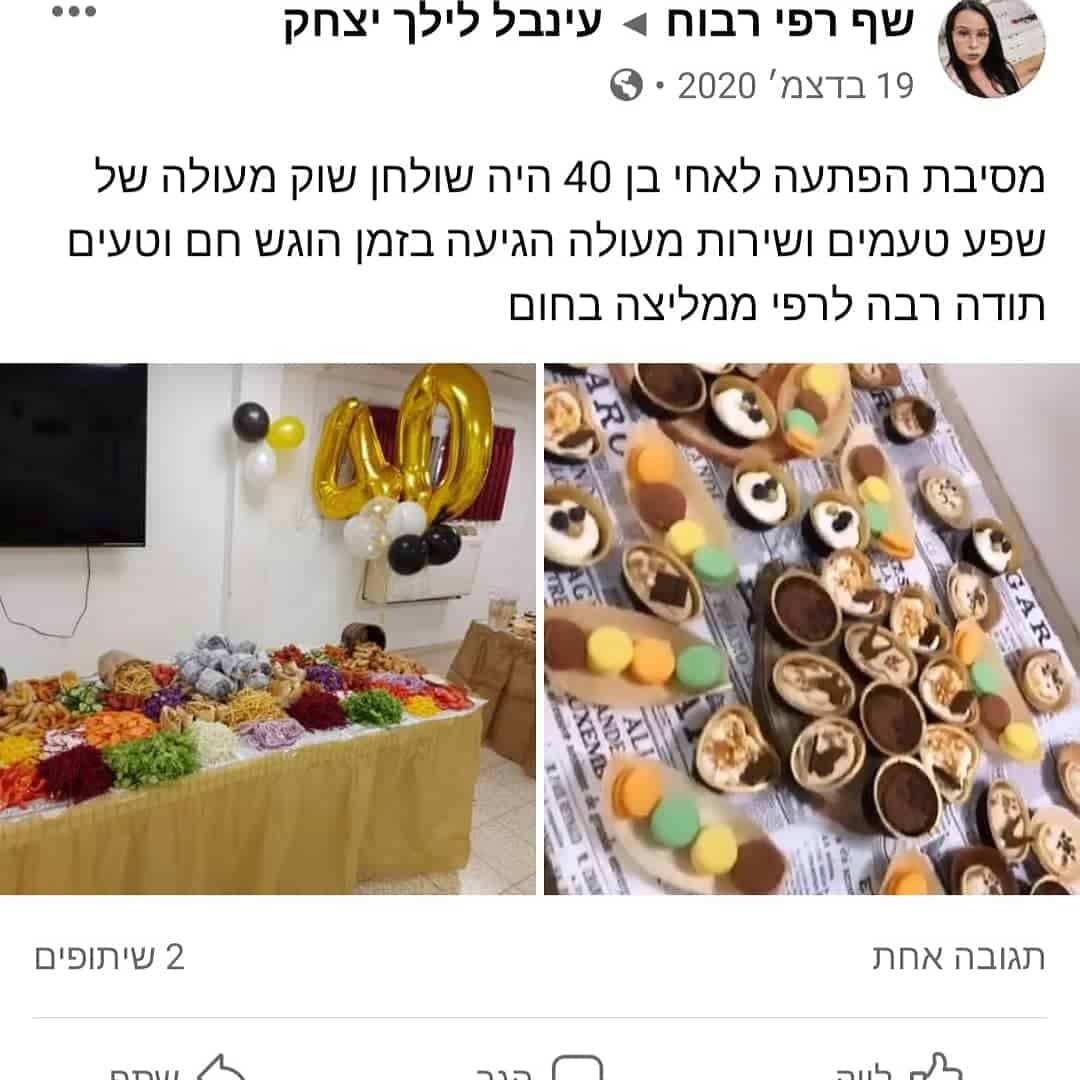The width and height of the screenshot is (1080, 1080).
Task: Share this post
Action: [178, 1070]
